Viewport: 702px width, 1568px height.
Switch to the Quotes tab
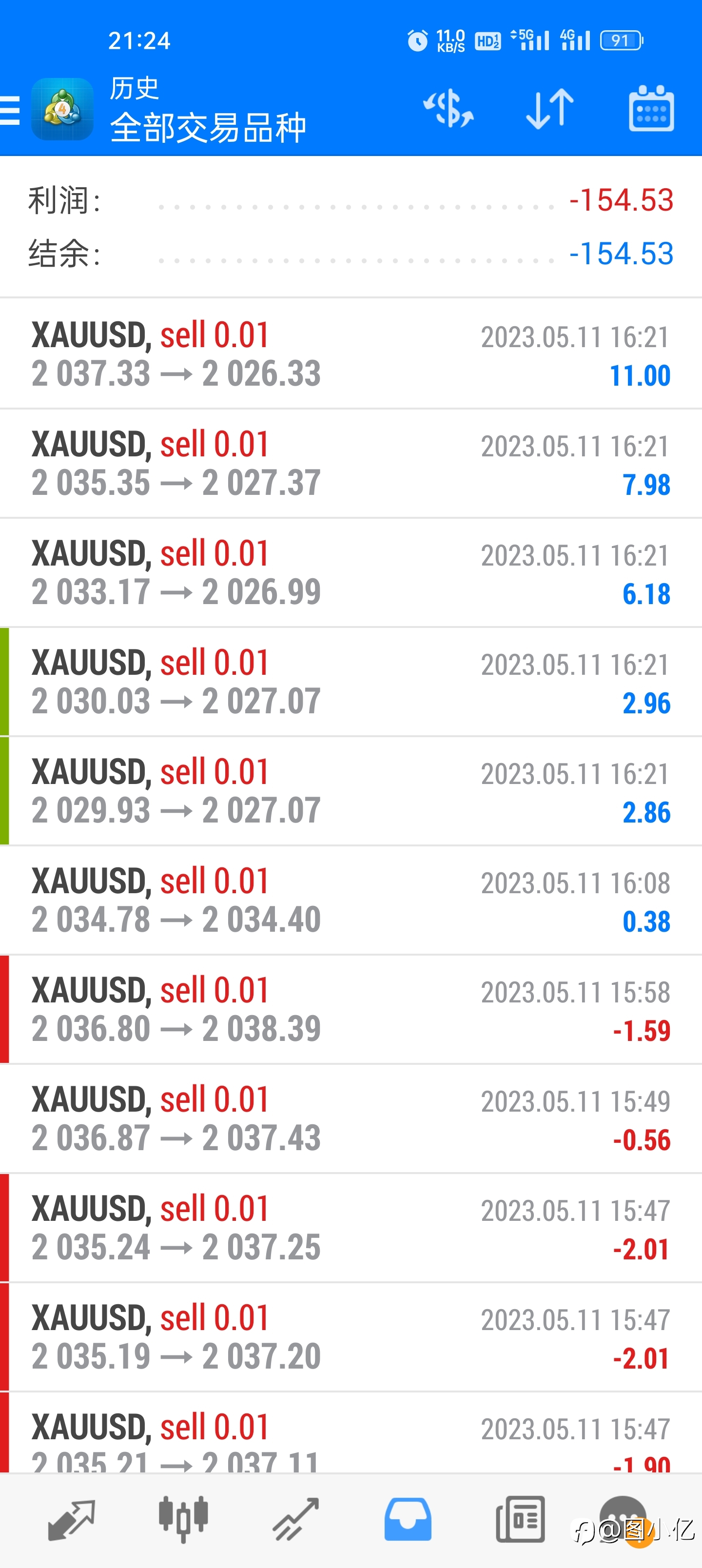72,1519
